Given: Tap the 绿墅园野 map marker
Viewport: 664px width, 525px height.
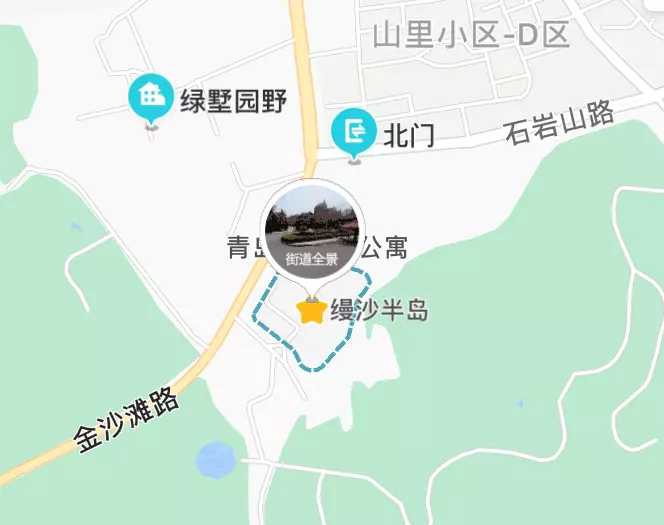Looking at the screenshot, I should (151, 97).
